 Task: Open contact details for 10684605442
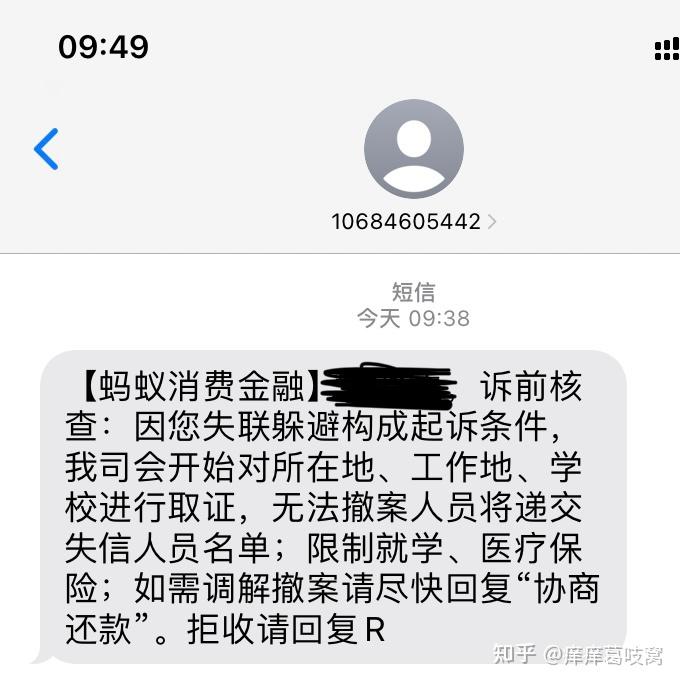point(413,221)
